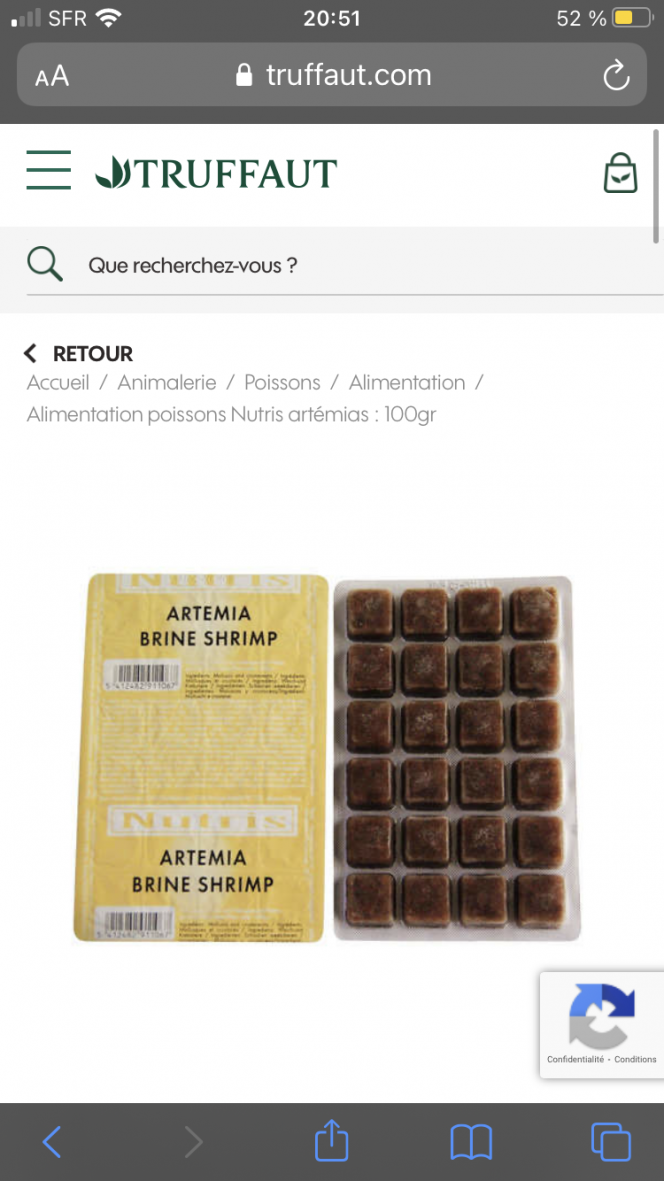The height and width of the screenshot is (1181, 664).
Task: Open the shopping bag
Action: point(620,172)
